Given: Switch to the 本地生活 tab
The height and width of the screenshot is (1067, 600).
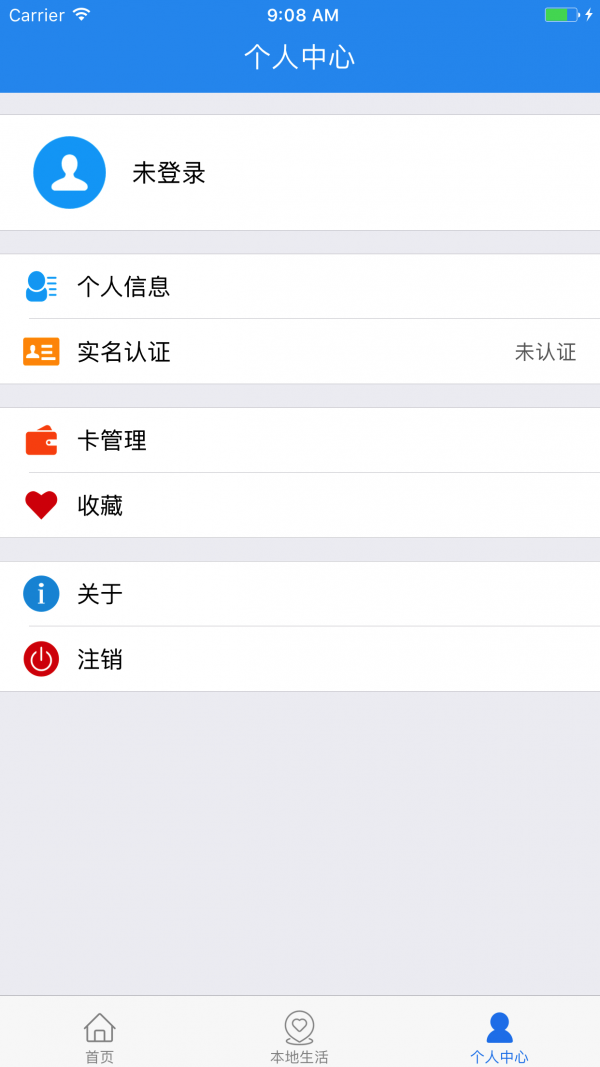Looking at the screenshot, I should click(299, 1035).
